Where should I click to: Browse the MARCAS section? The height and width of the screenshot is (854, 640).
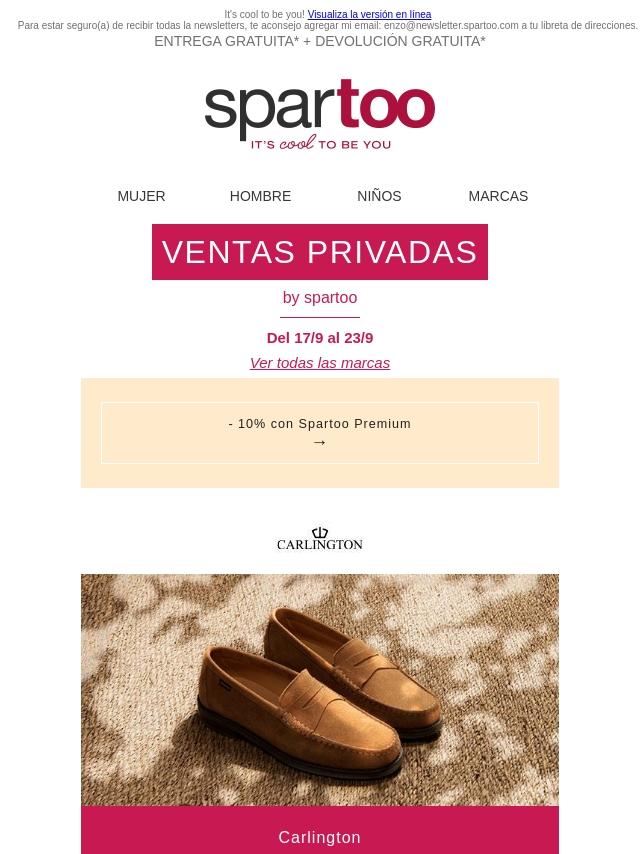(x=498, y=196)
